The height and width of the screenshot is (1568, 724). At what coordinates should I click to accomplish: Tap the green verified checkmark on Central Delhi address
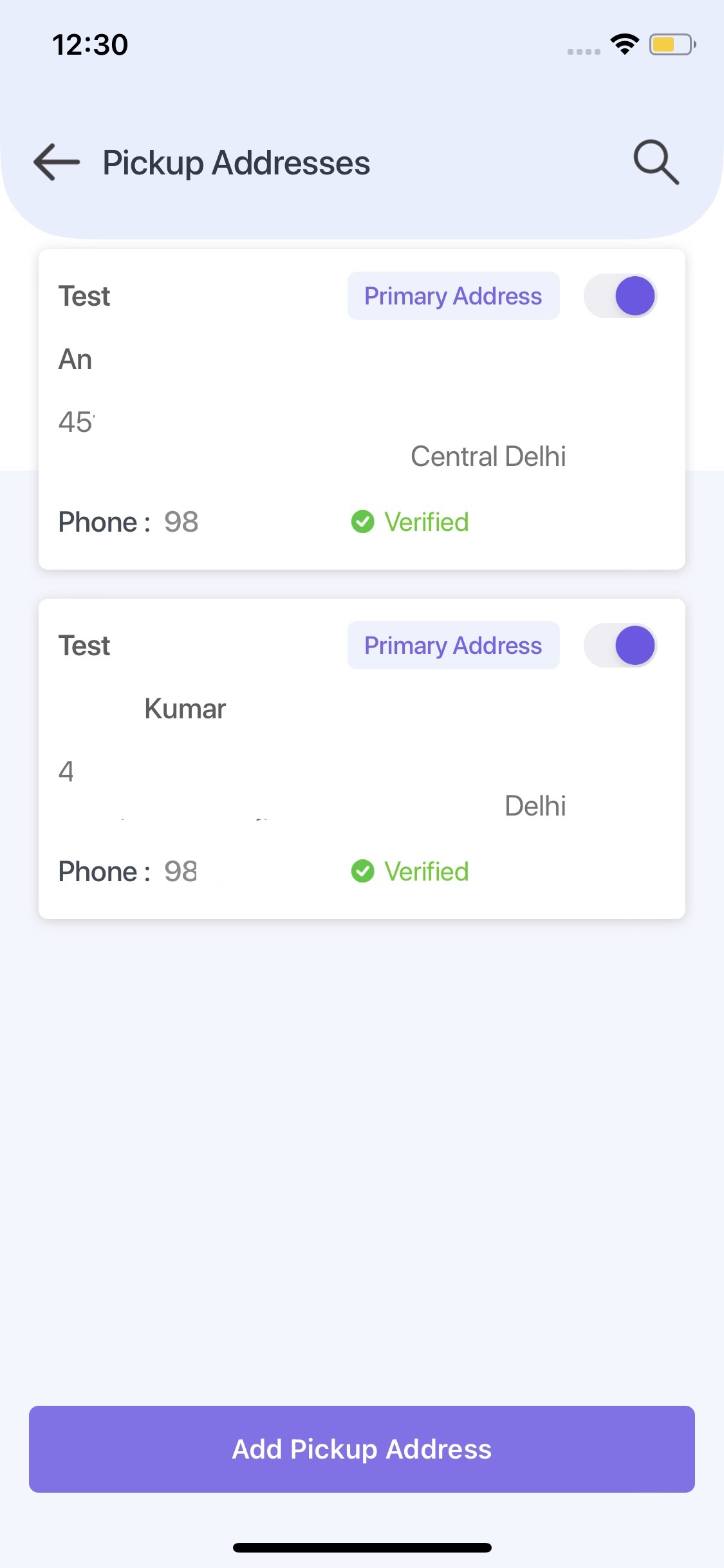[364, 521]
